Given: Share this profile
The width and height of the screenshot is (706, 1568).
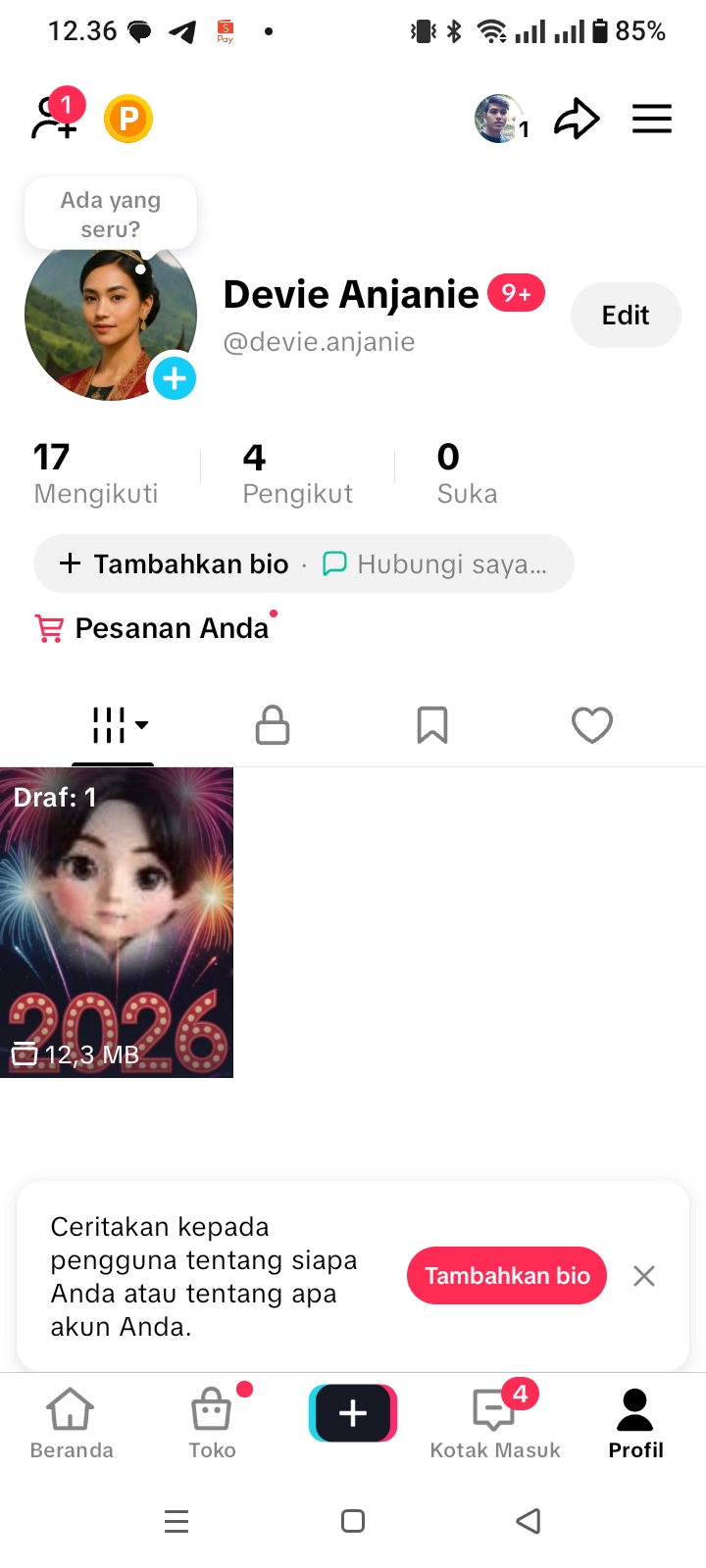Looking at the screenshot, I should click(x=577, y=120).
